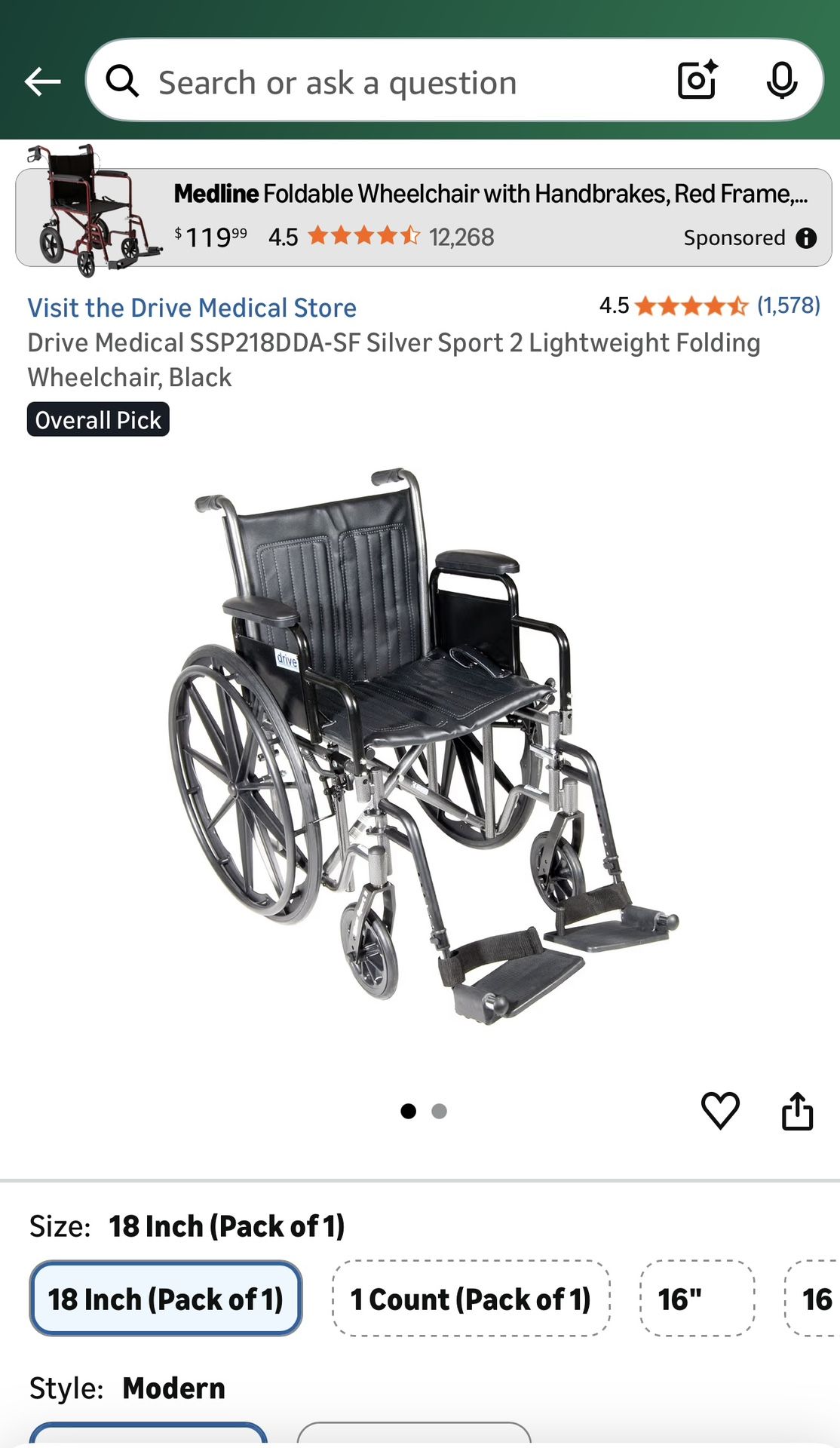View the Overall Pick badge details
The width and height of the screenshot is (840, 1448).
coord(99,419)
